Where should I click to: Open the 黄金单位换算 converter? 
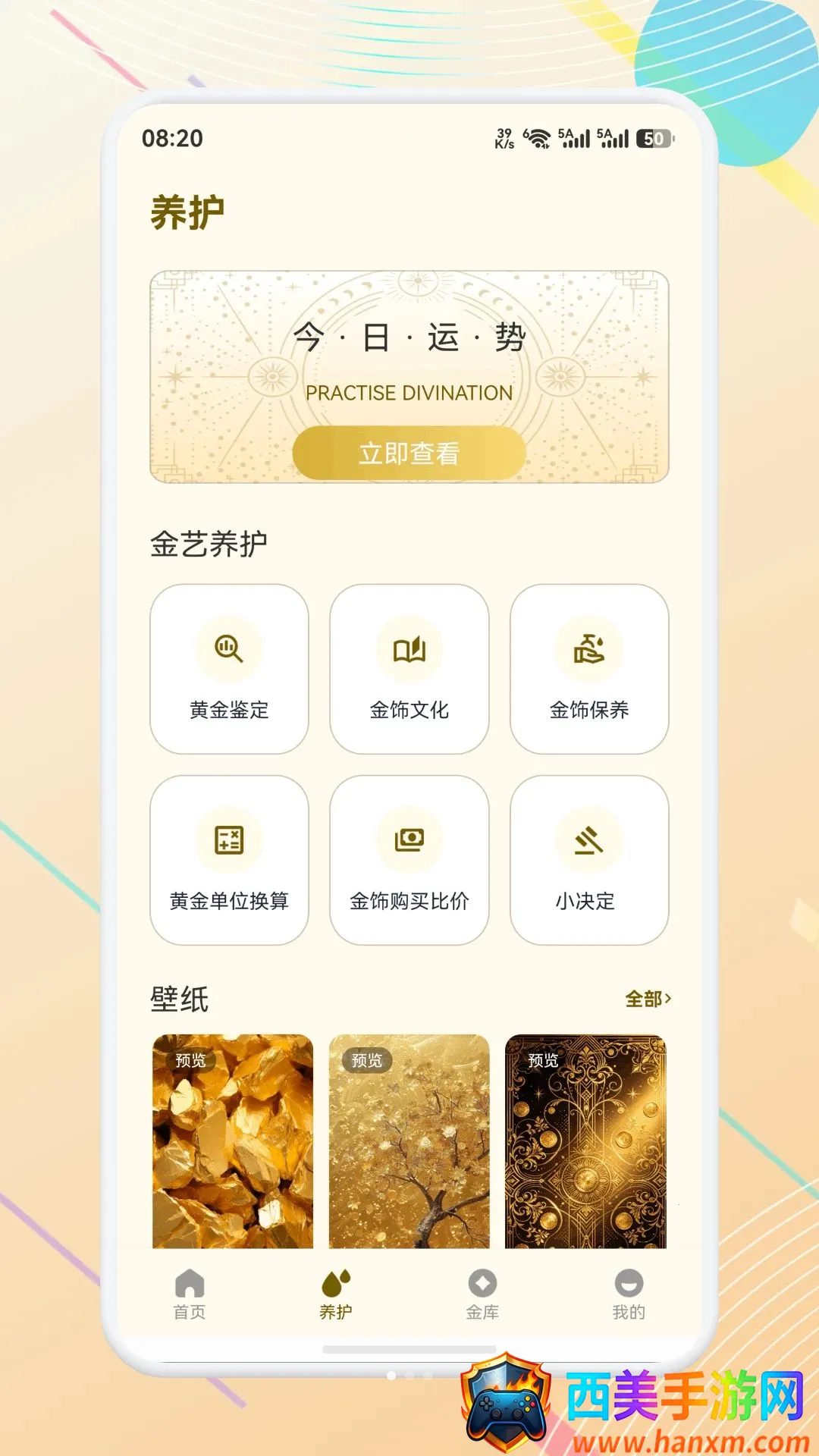tap(229, 860)
